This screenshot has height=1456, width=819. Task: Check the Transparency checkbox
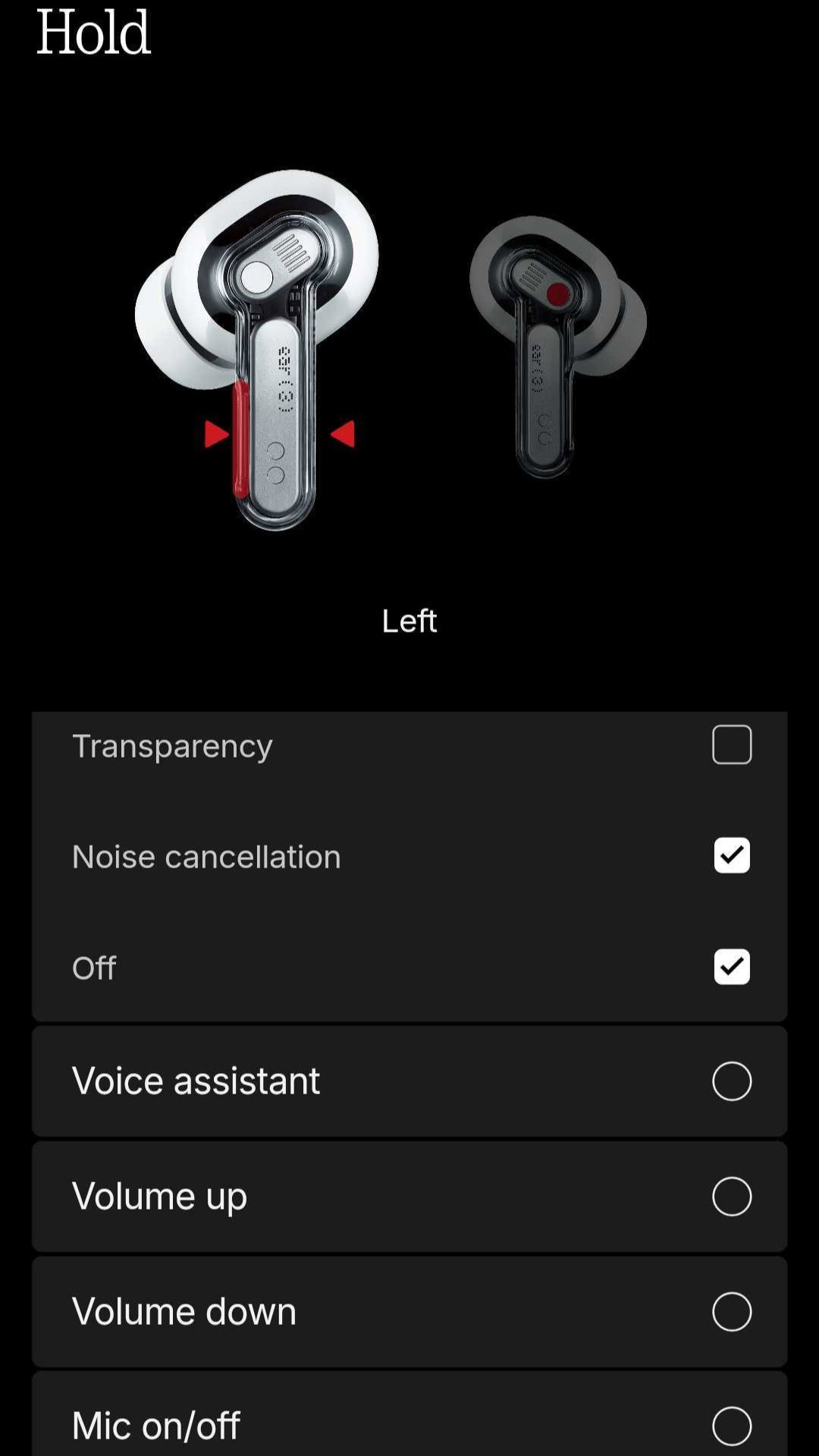point(731,745)
